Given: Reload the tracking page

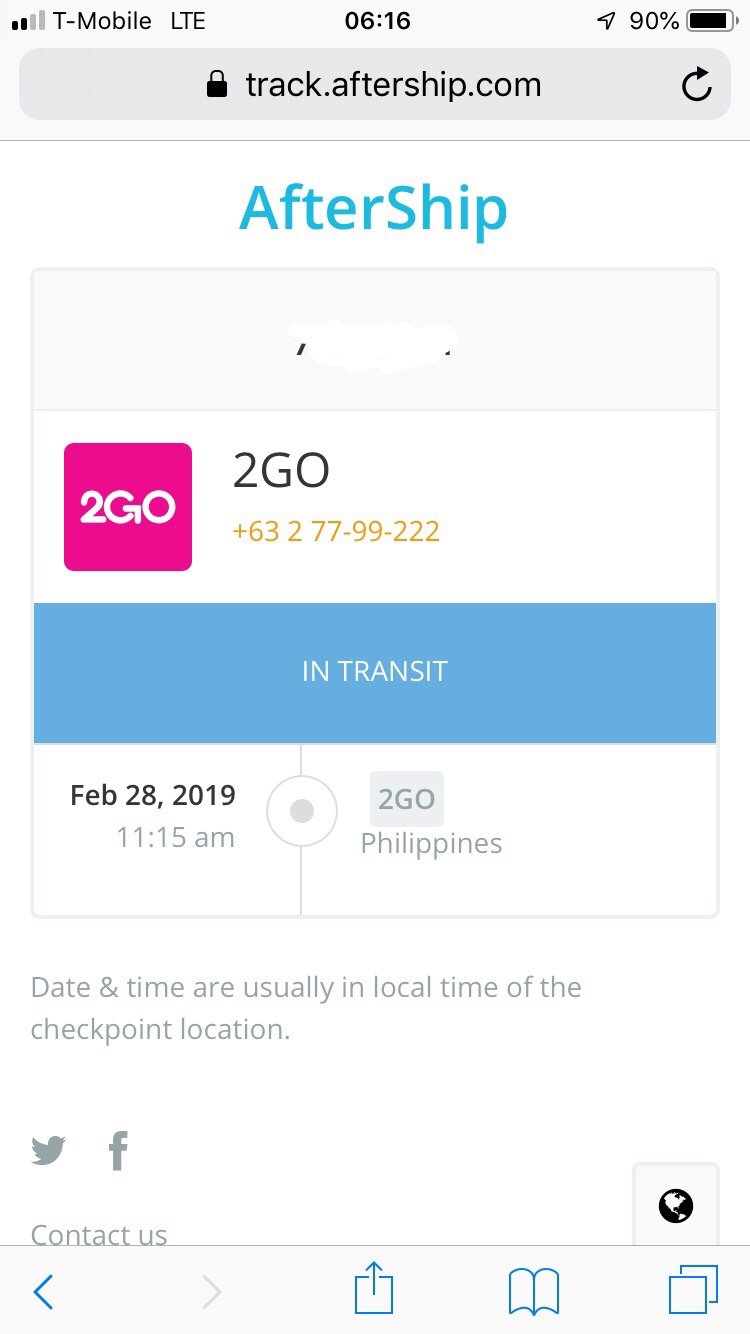Looking at the screenshot, I should coord(696,85).
